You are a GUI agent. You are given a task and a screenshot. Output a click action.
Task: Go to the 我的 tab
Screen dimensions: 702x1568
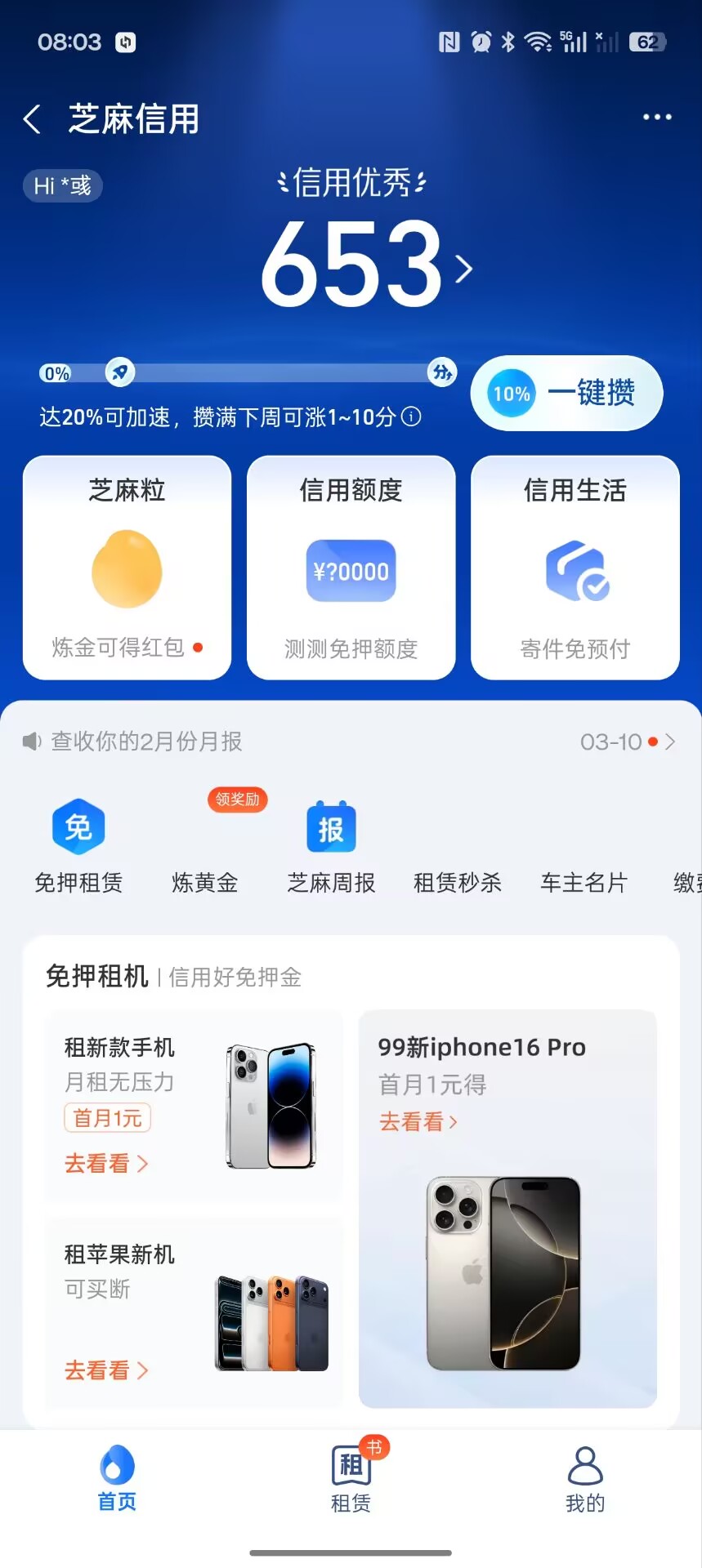click(x=585, y=1479)
